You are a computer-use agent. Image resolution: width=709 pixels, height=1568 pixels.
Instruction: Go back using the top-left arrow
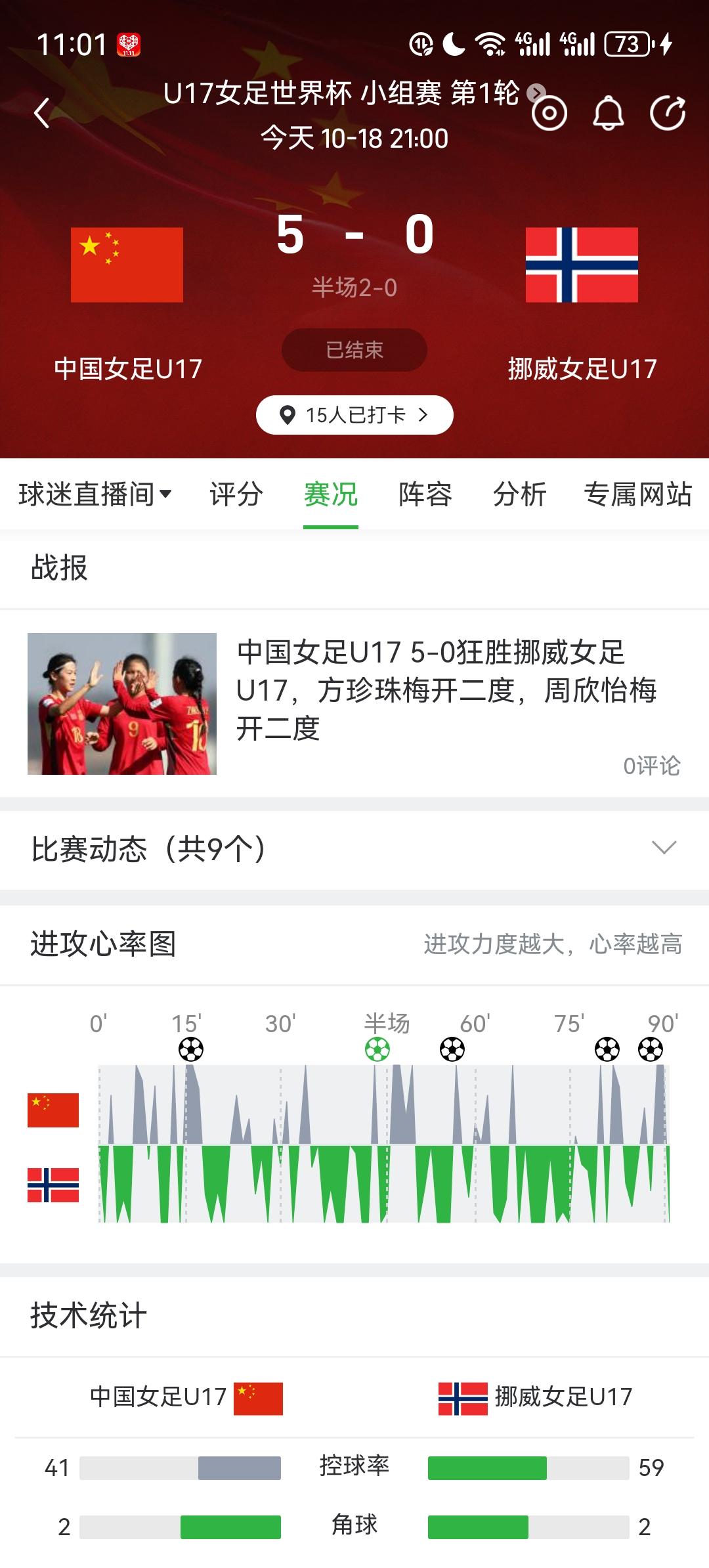pos(42,113)
